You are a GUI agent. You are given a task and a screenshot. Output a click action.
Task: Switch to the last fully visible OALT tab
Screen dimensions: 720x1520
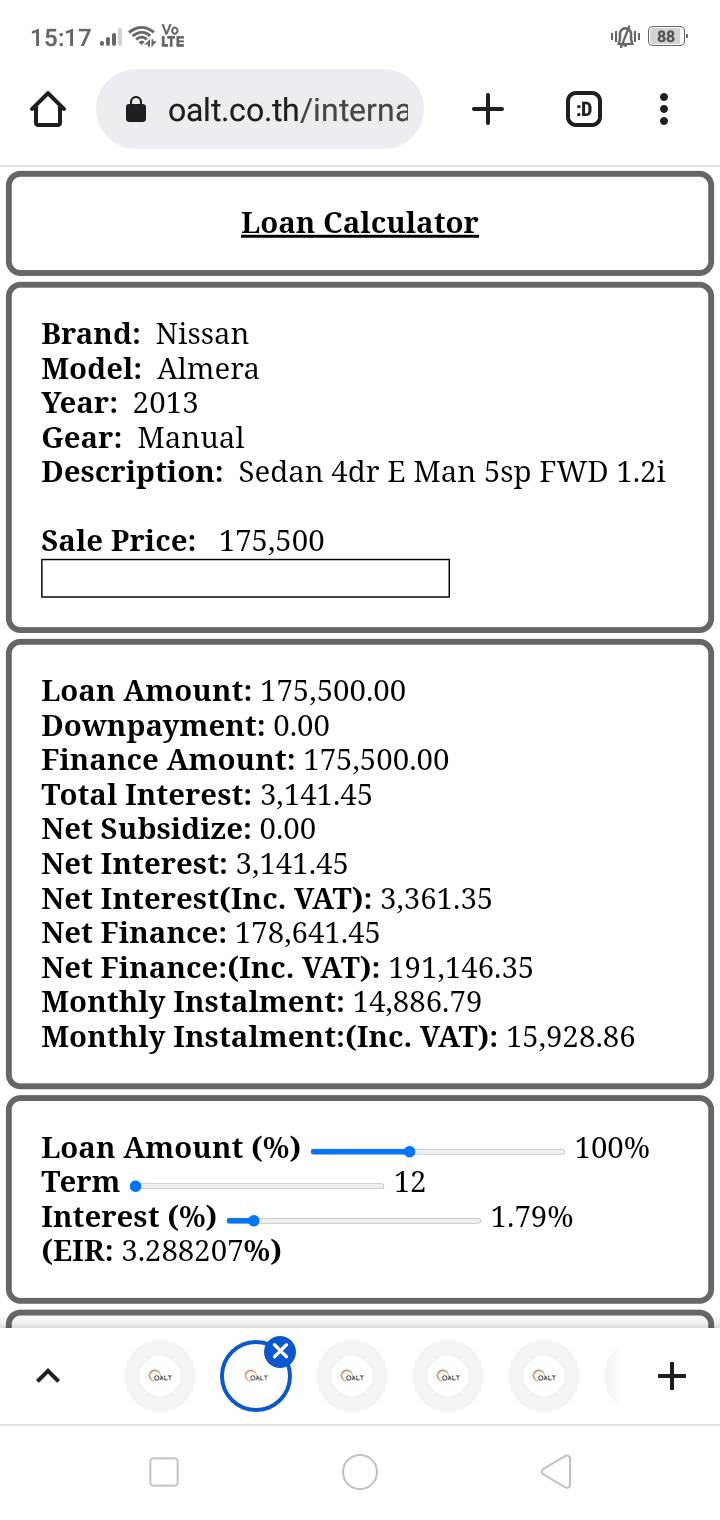click(x=544, y=1376)
